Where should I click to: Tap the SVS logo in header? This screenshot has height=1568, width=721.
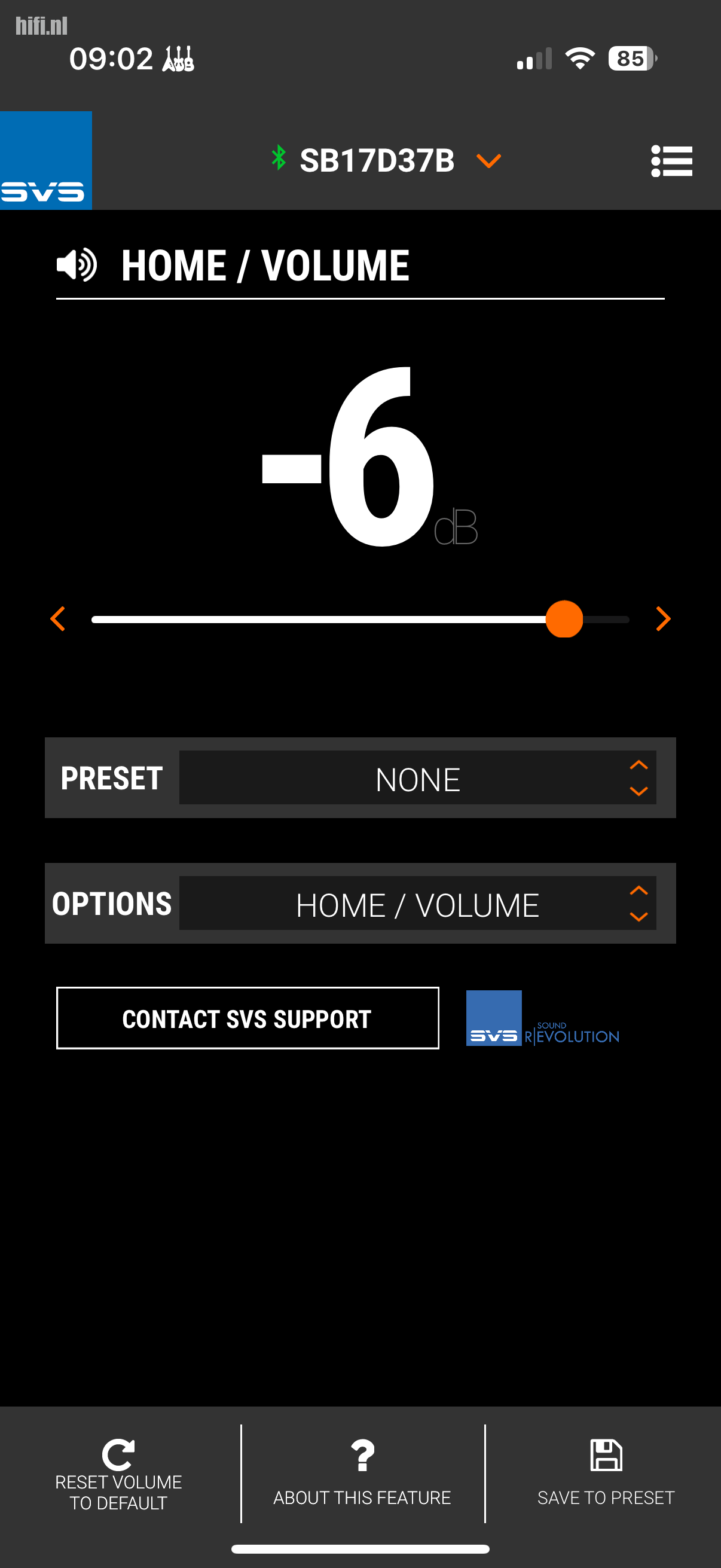pos(45,161)
